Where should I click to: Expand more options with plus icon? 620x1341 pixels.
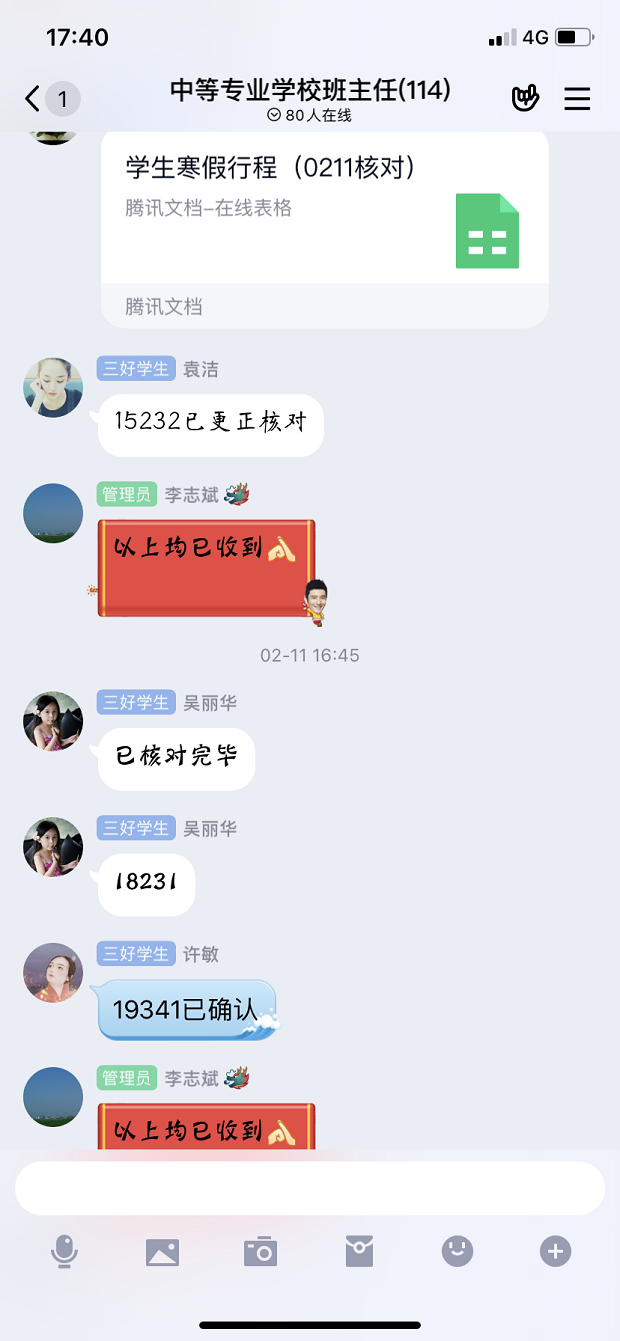click(x=555, y=1251)
